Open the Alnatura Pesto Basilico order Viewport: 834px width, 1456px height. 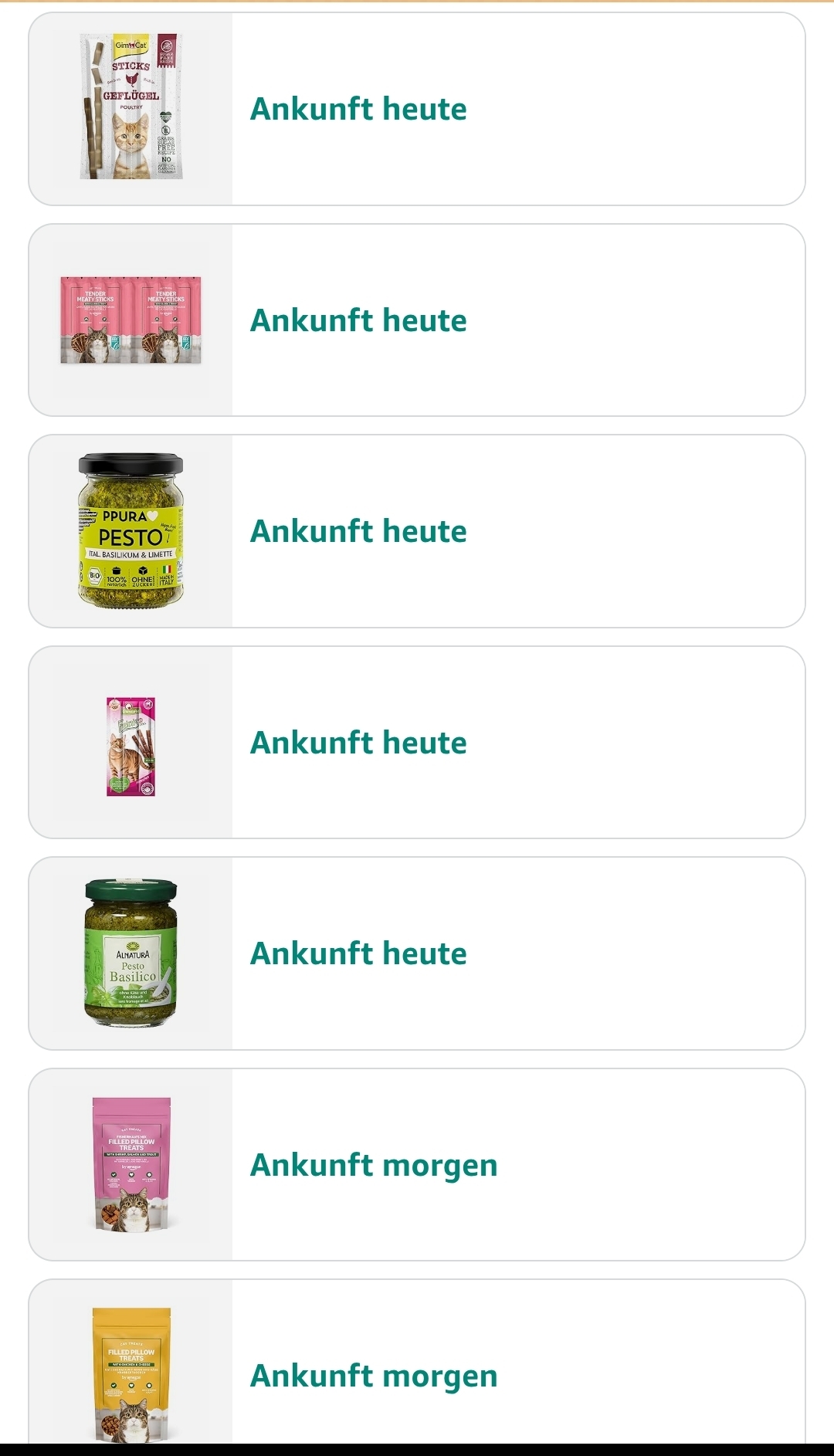click(417, 953)
